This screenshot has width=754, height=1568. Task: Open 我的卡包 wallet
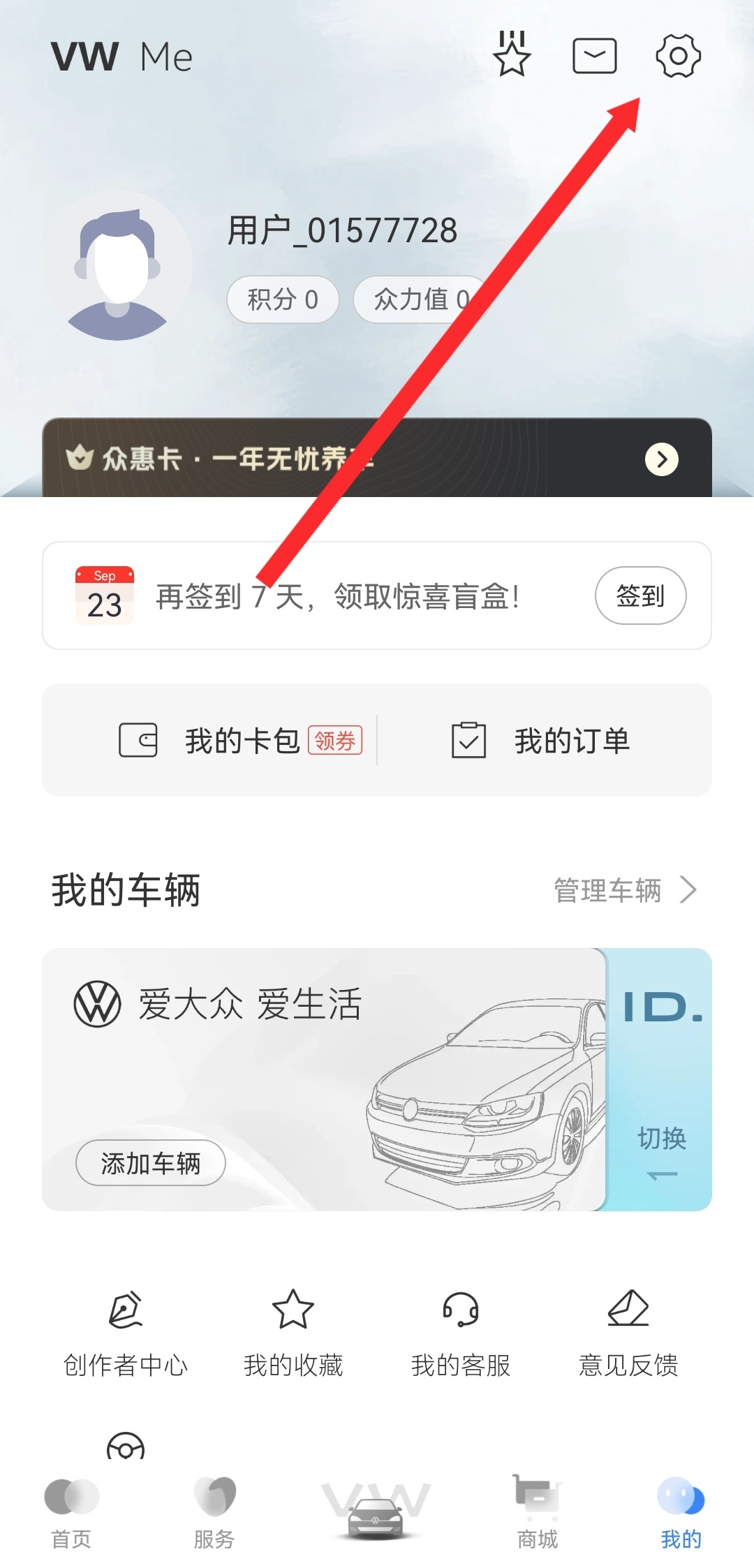click(241, 741)
